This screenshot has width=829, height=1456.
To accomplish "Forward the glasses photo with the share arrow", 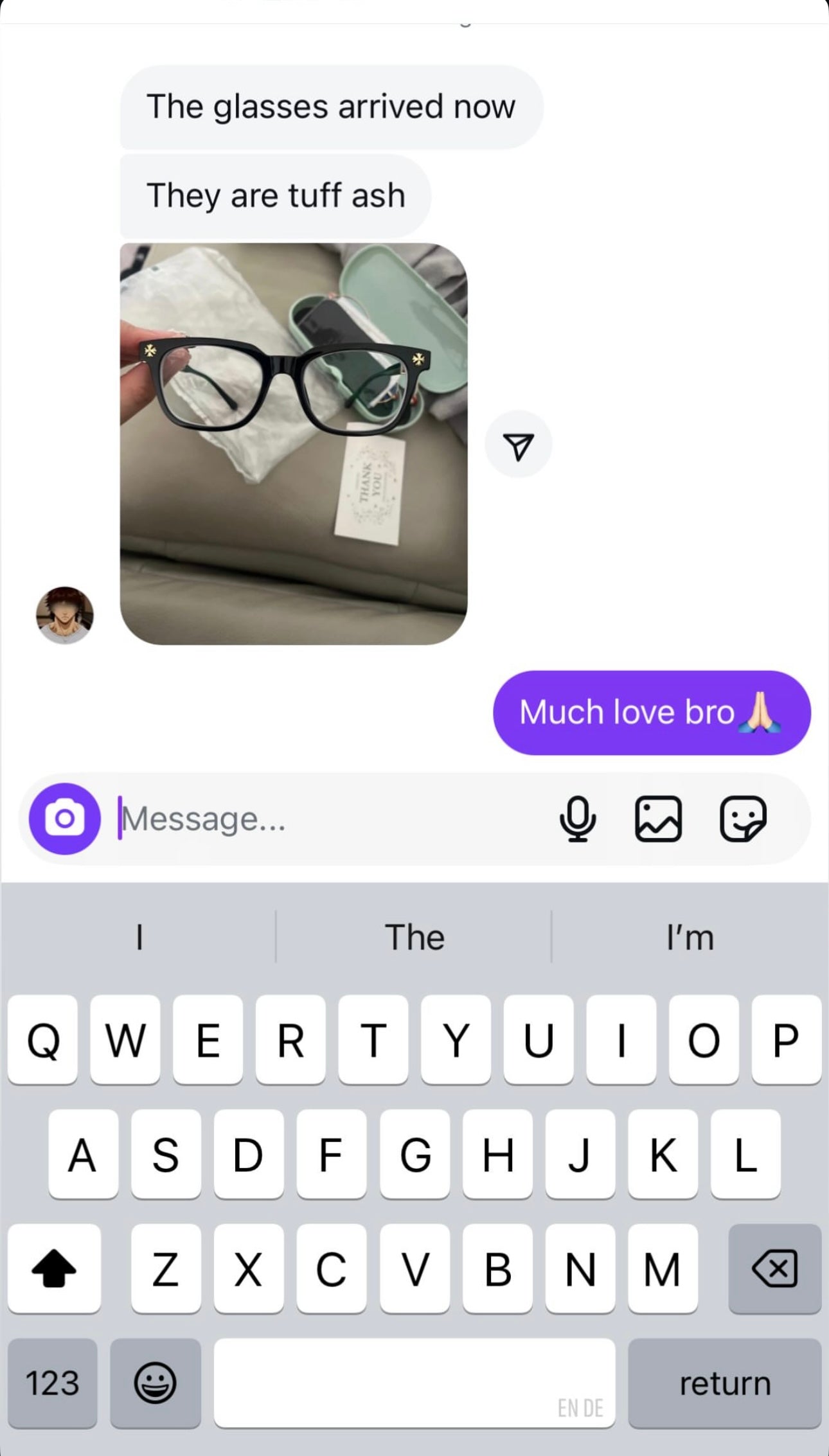I will [518, 445].
